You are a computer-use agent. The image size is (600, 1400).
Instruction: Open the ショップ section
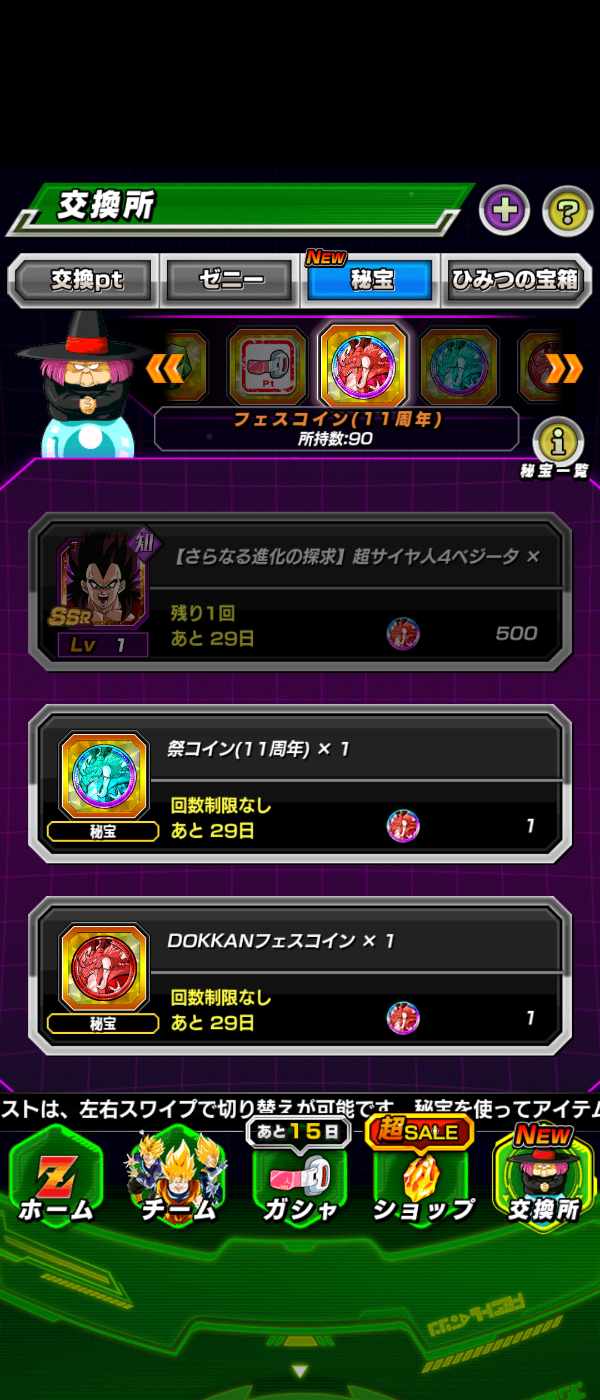tap(422, 1178)
